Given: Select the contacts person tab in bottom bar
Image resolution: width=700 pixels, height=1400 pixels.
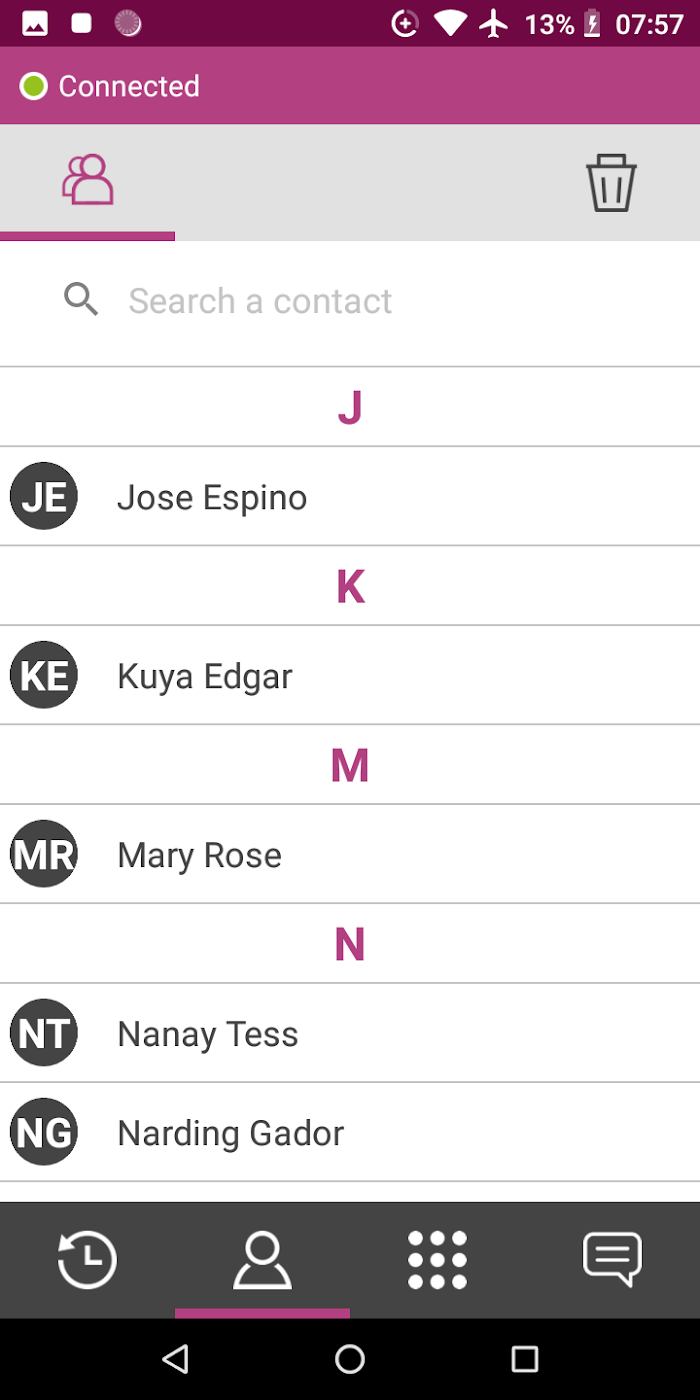Looking at the screenshot, I should [x=262, y=1260].
